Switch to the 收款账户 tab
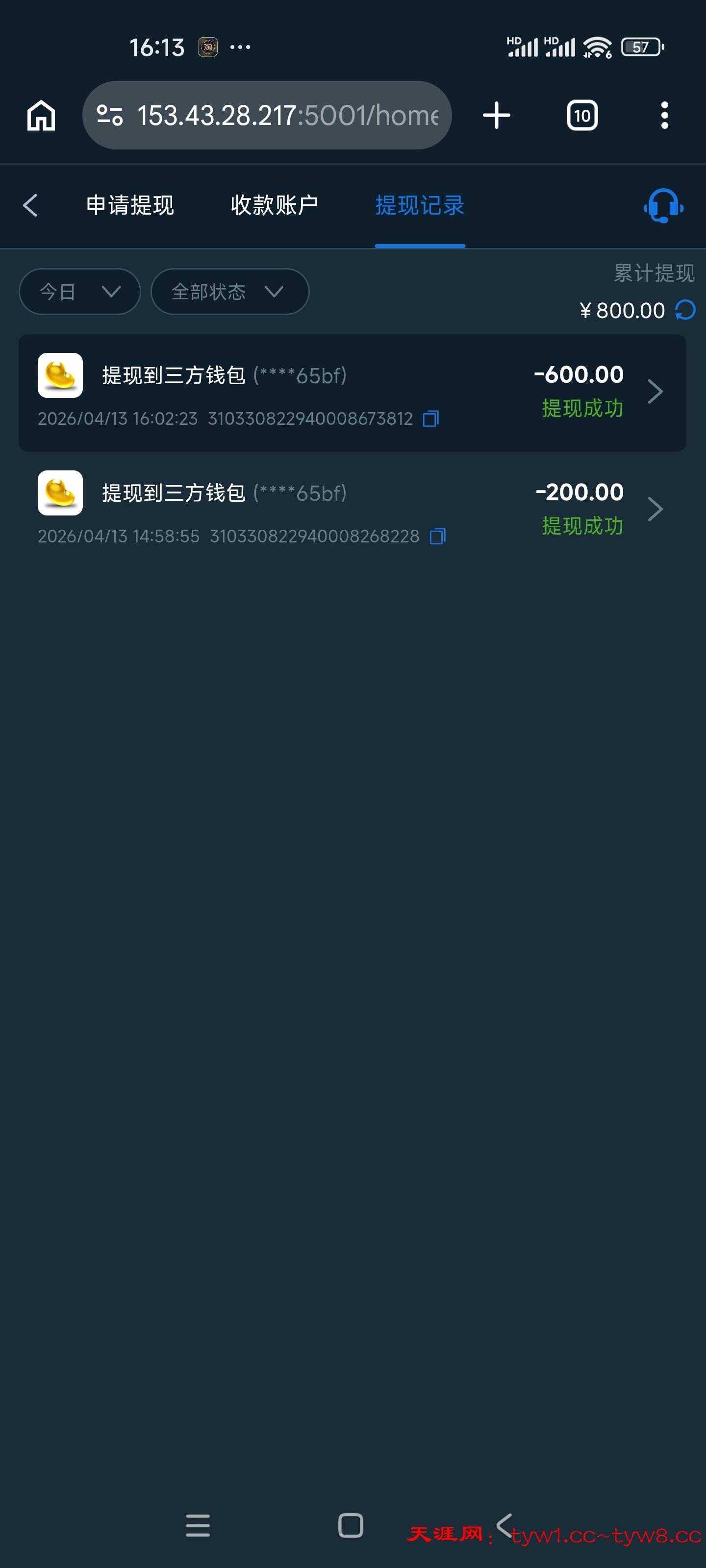706x1568 pixels. (274, 205)
